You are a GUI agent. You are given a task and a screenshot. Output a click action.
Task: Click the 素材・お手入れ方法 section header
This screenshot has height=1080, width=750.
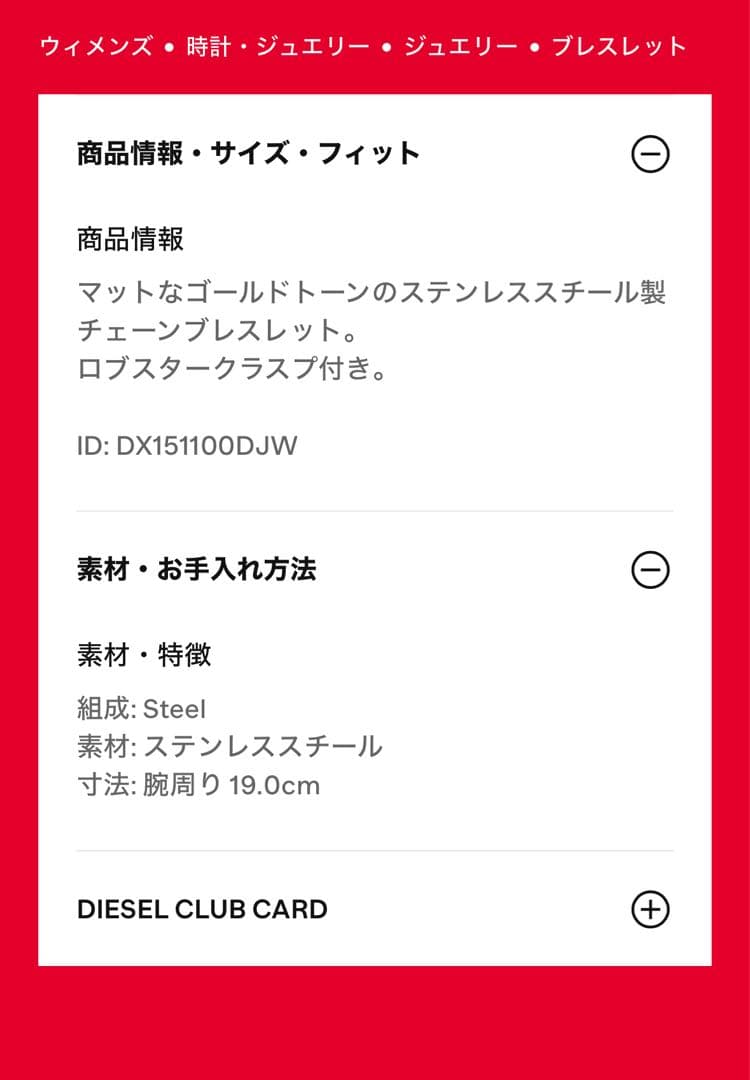(x=196, y=568)
